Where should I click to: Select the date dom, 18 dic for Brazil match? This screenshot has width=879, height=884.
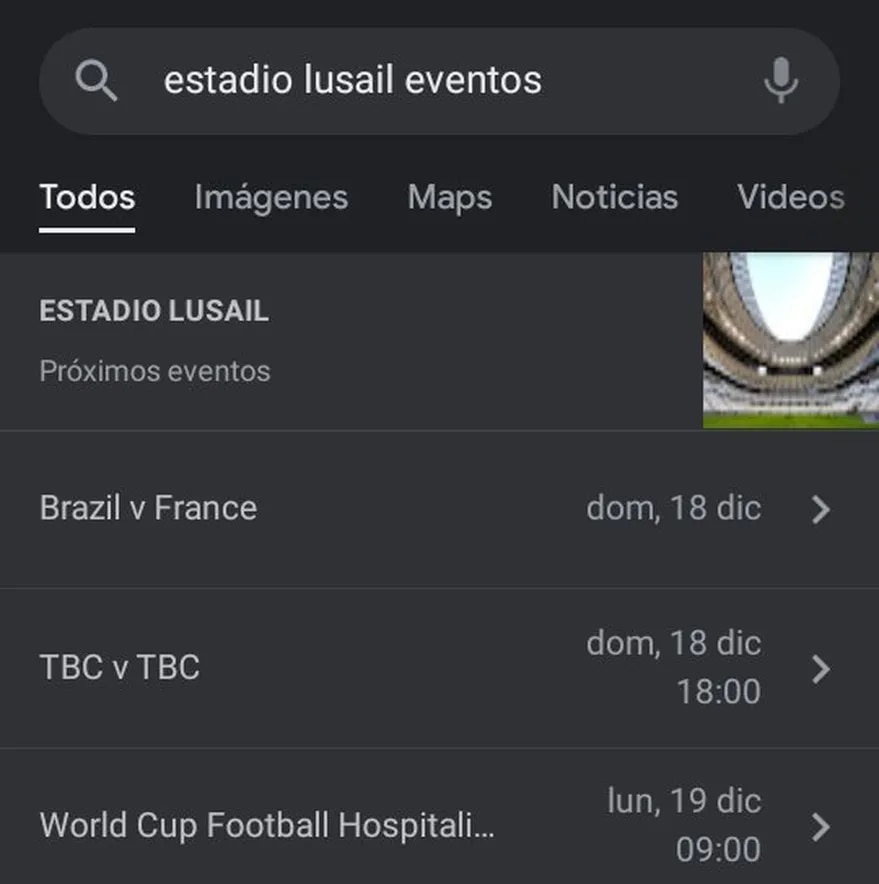[673, 508]
